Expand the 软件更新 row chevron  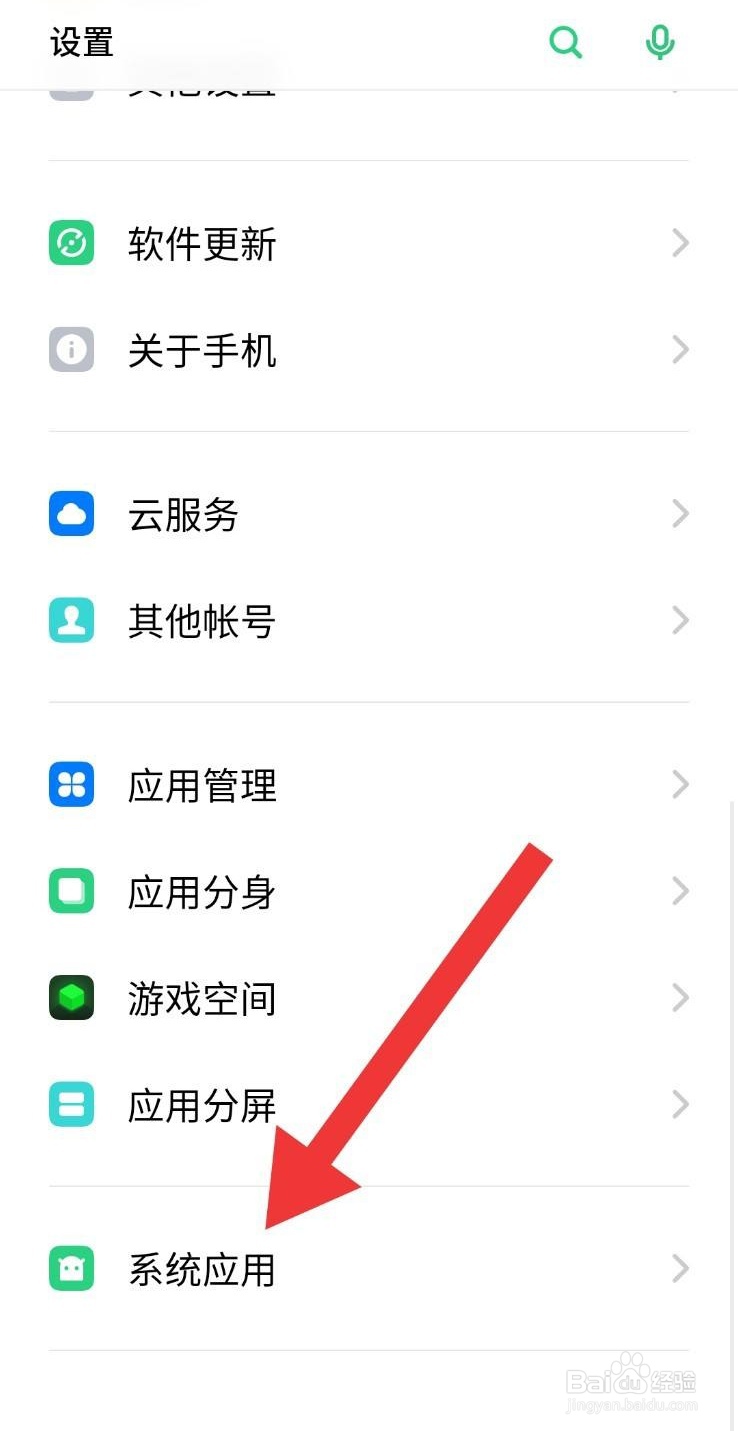pos(681,243)
